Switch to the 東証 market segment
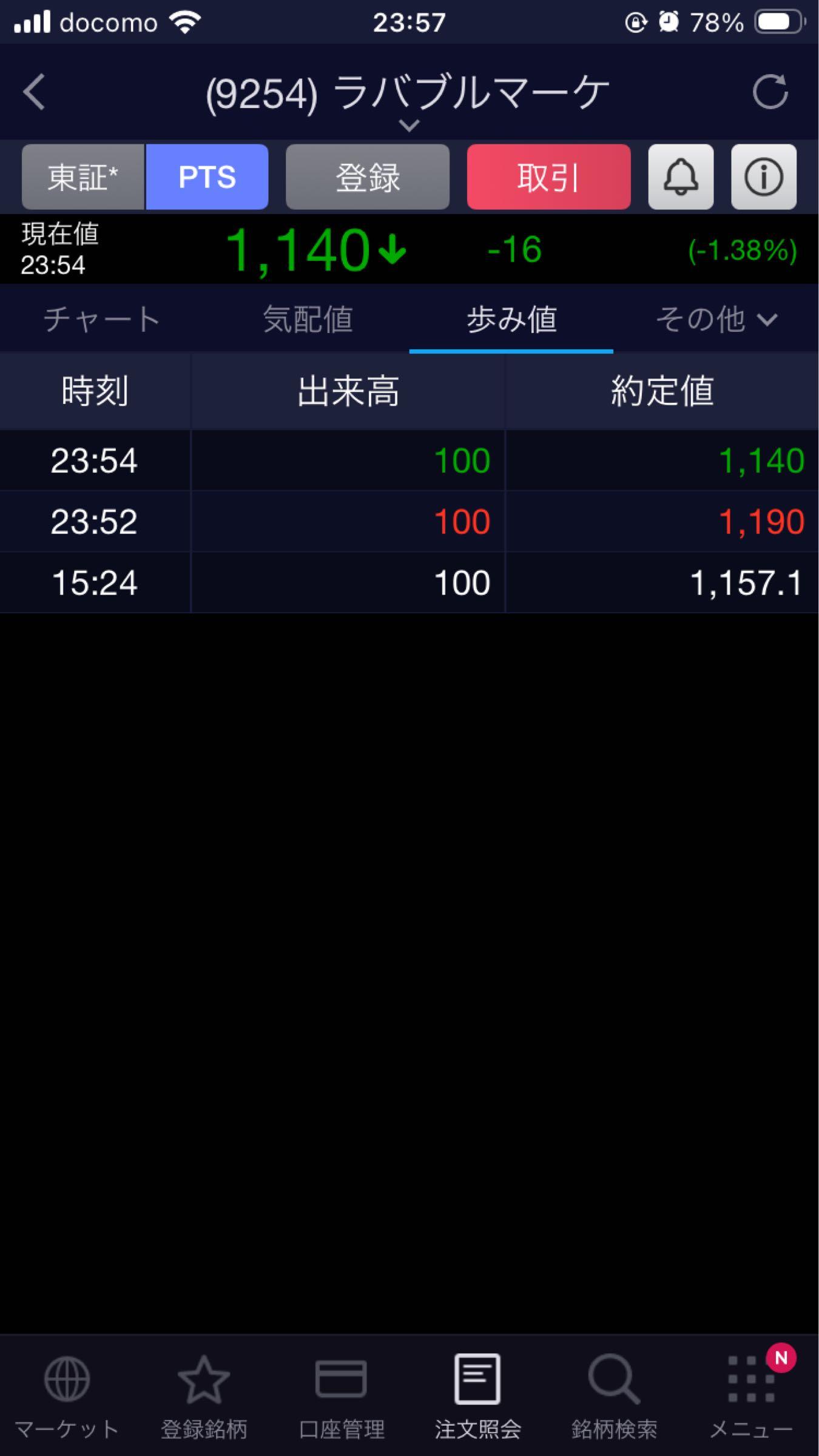 point(83,177)
